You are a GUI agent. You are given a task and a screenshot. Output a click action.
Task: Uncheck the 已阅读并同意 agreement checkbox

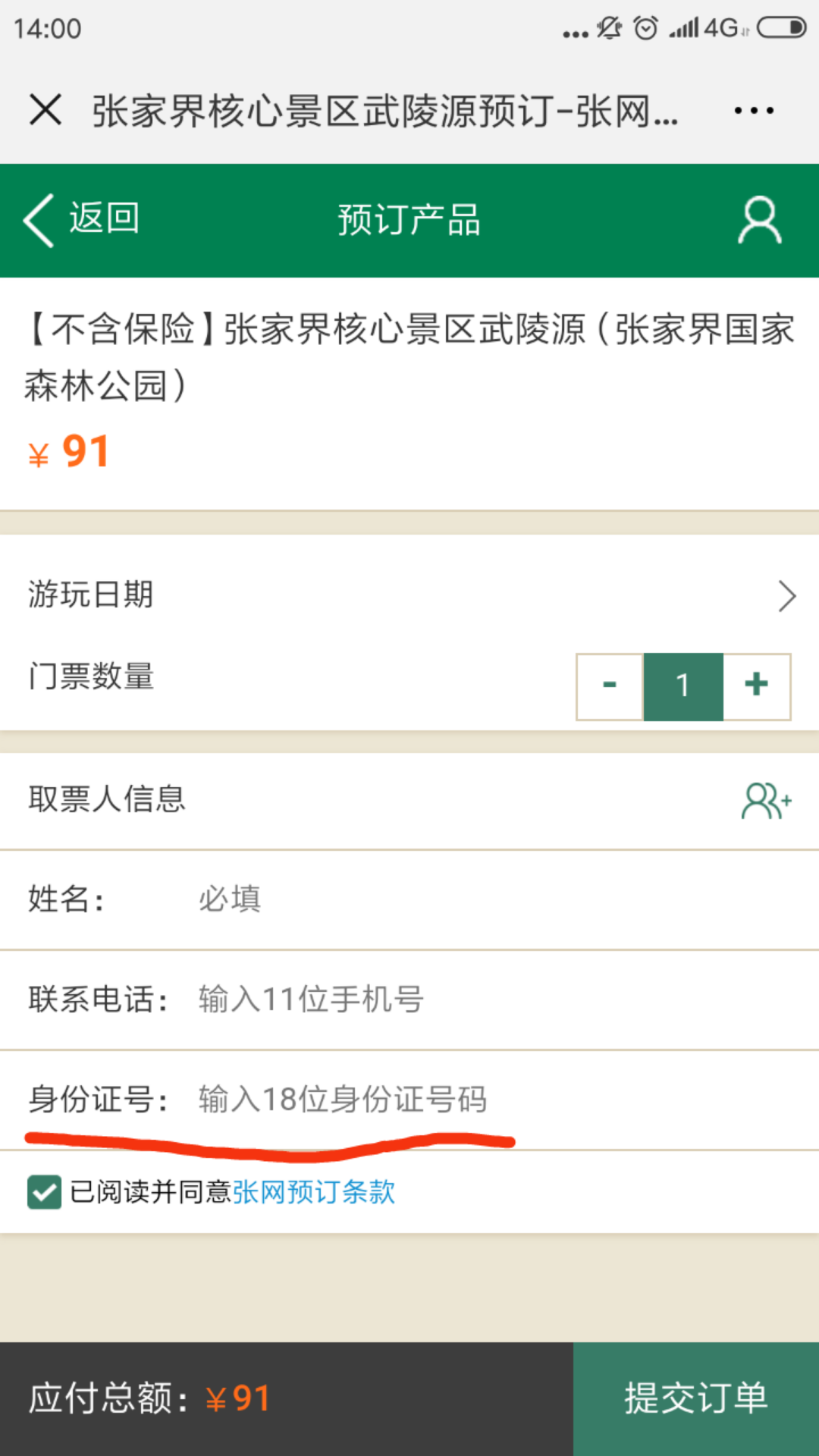click(45, 1192)
